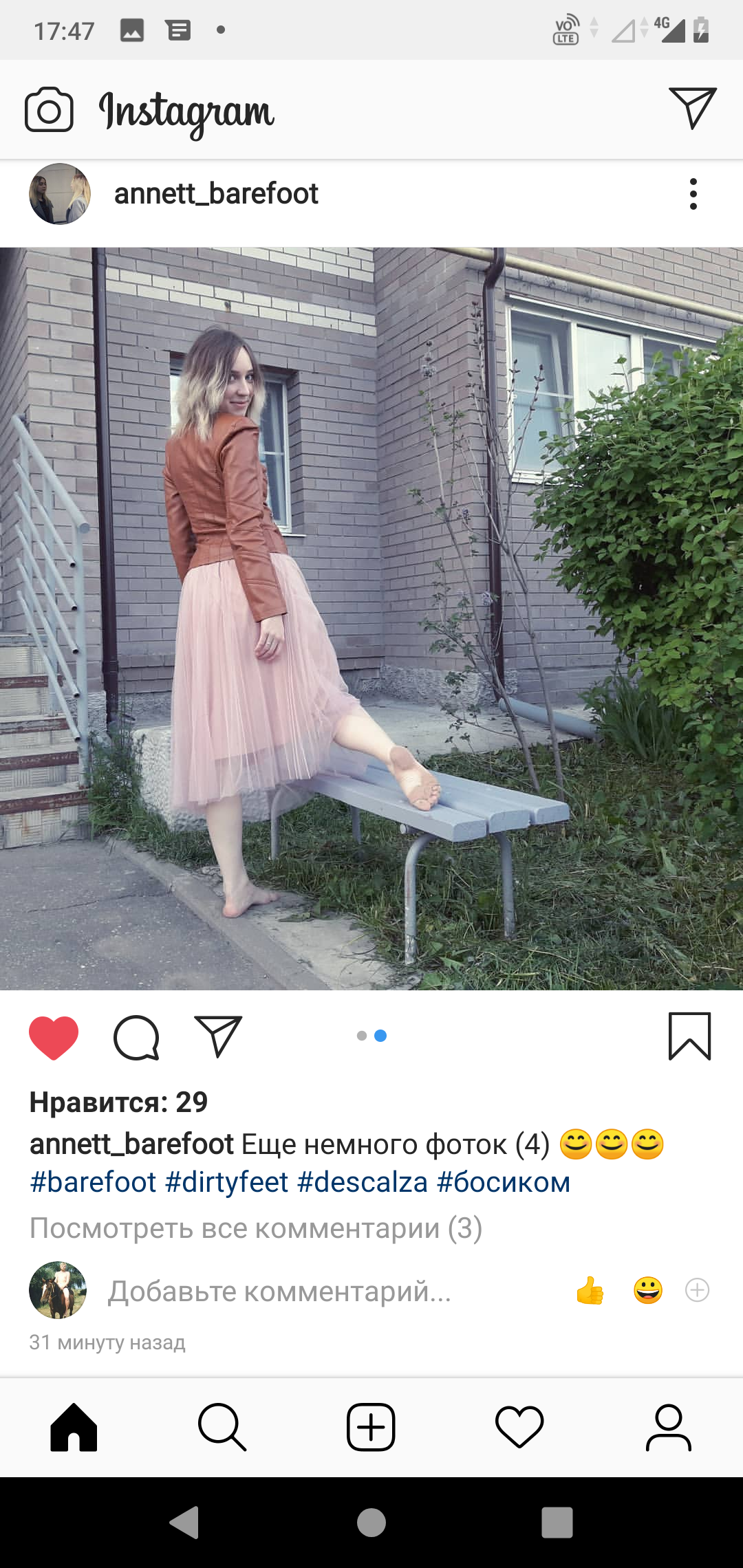View who liked the post, Нравится: 29

pos(118,1102)
